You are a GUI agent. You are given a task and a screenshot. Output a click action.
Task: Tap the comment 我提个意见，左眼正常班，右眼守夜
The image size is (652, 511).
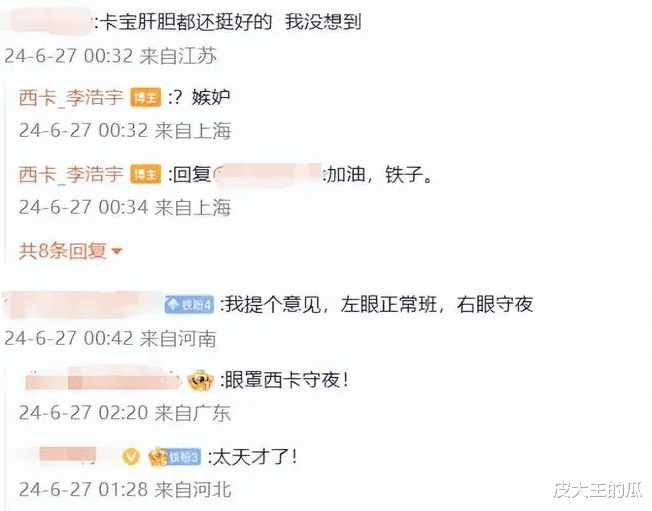tap(379, 305)
